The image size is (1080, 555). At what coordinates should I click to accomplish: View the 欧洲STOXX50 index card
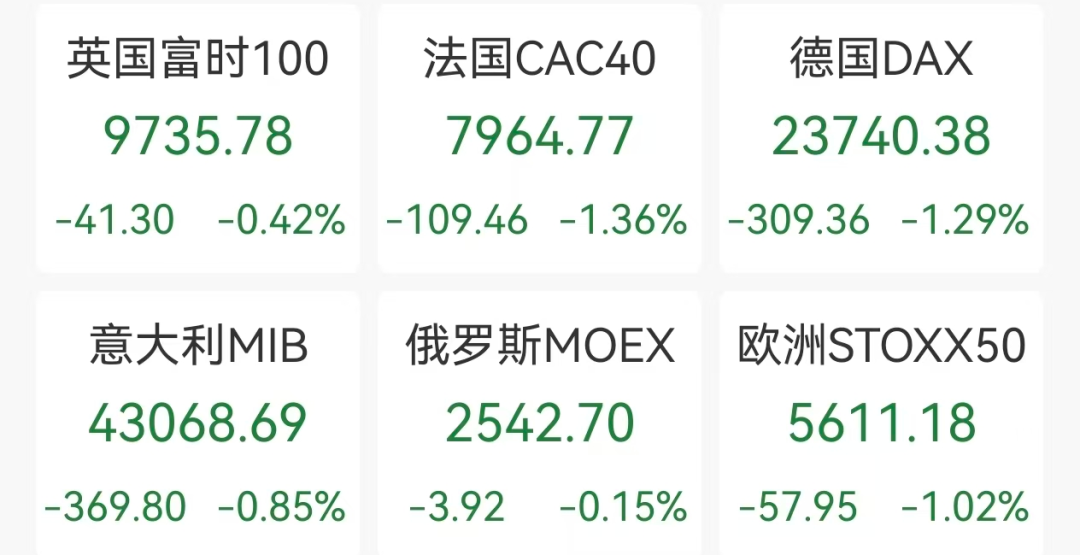pos(880,423)
